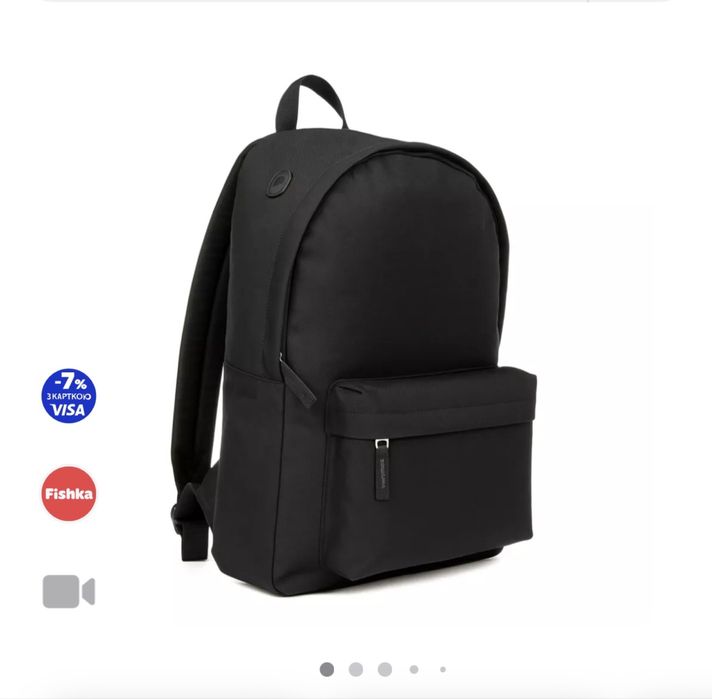The image size is (712, 699).
Task: Jump to the second photo via page dots
Action: [x=356, y=669]
